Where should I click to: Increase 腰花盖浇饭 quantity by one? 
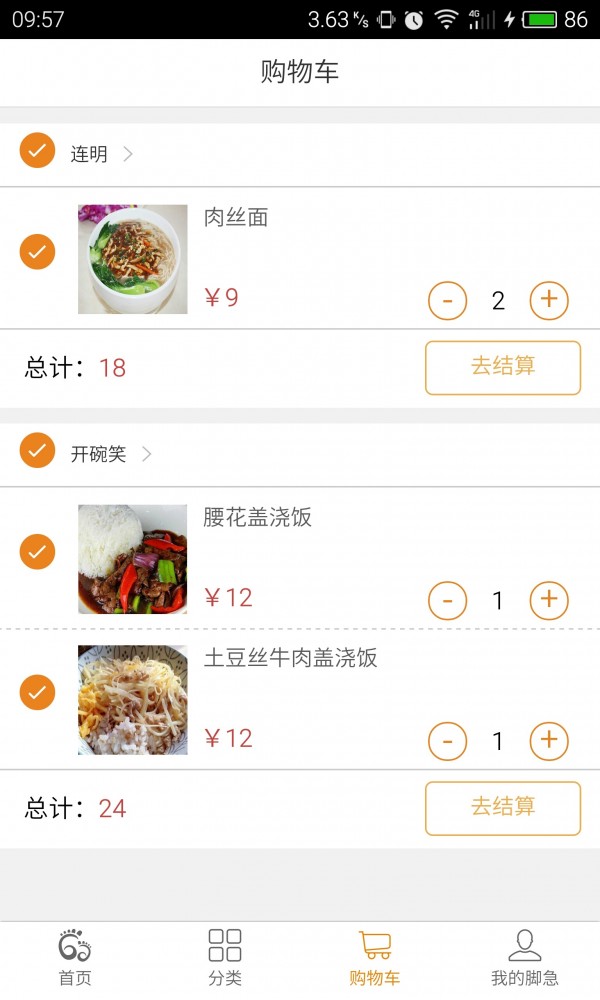548,600
